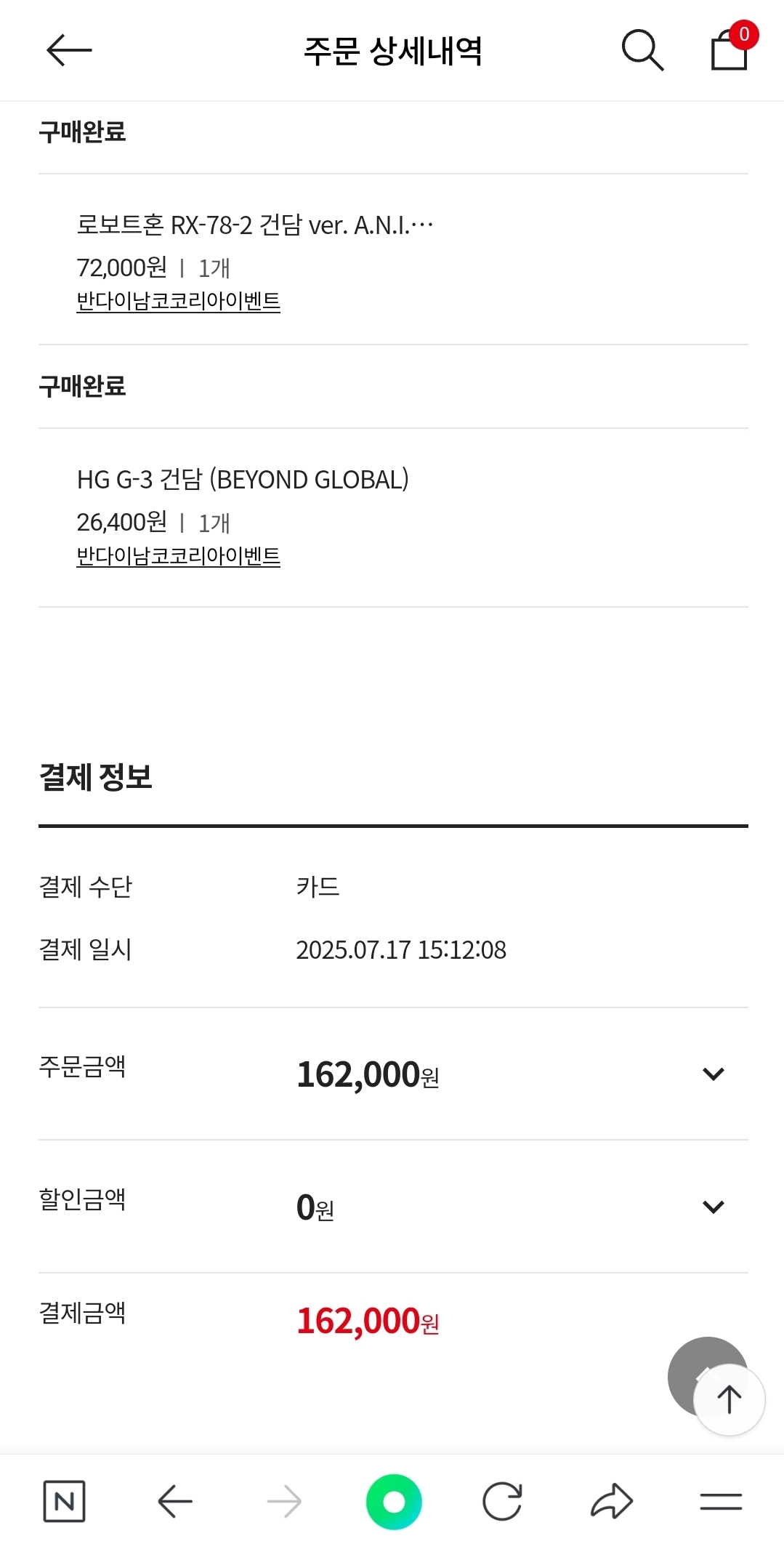Expand the 주문금액 breakdown
The image size is (784, 1549).
click(714, 1074)
